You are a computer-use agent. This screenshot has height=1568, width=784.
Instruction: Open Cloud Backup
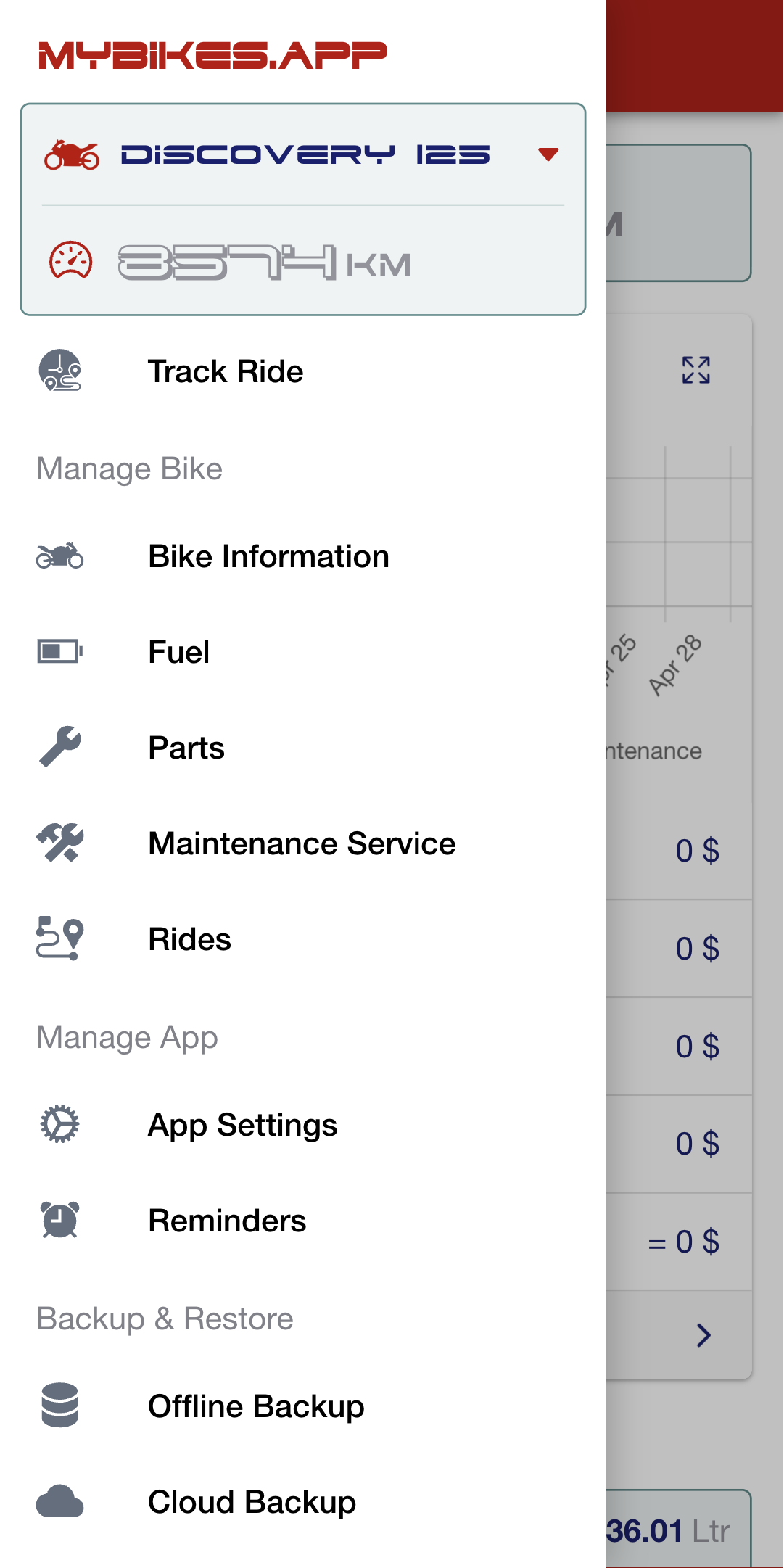(251, 1502)
